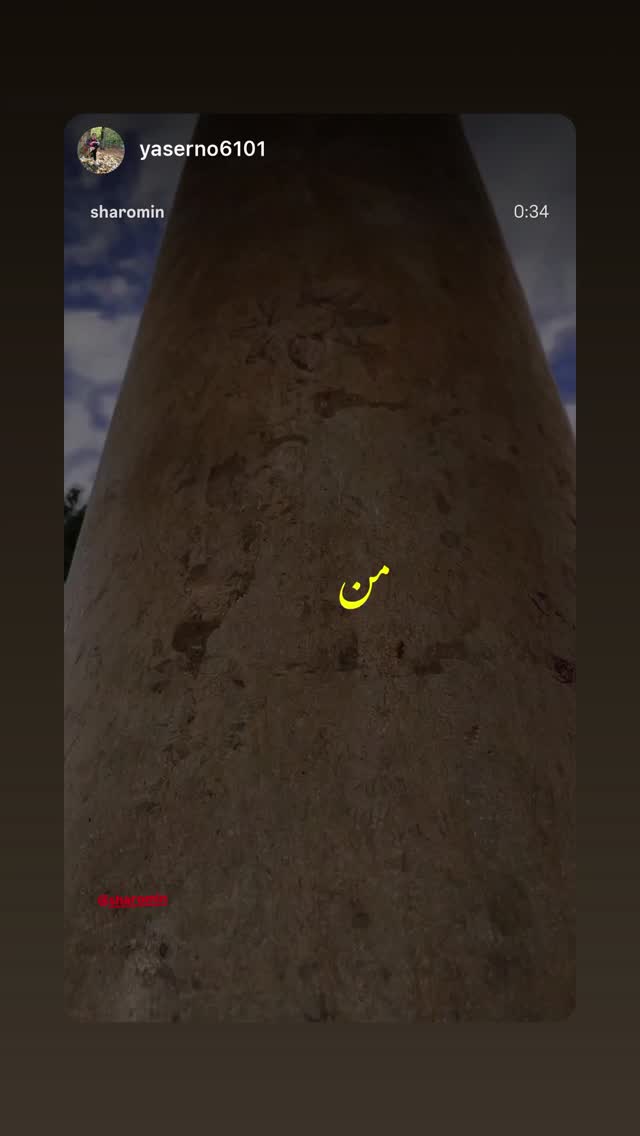Image resolution: width=640 pixels, height=1136 pixels.
Task: Open the shared reel video card
Action: pos(320,567)
